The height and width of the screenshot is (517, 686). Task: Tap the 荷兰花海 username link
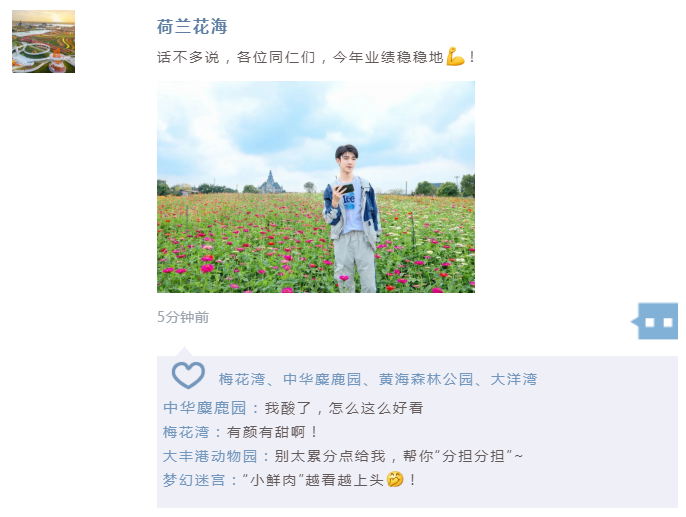192,27
